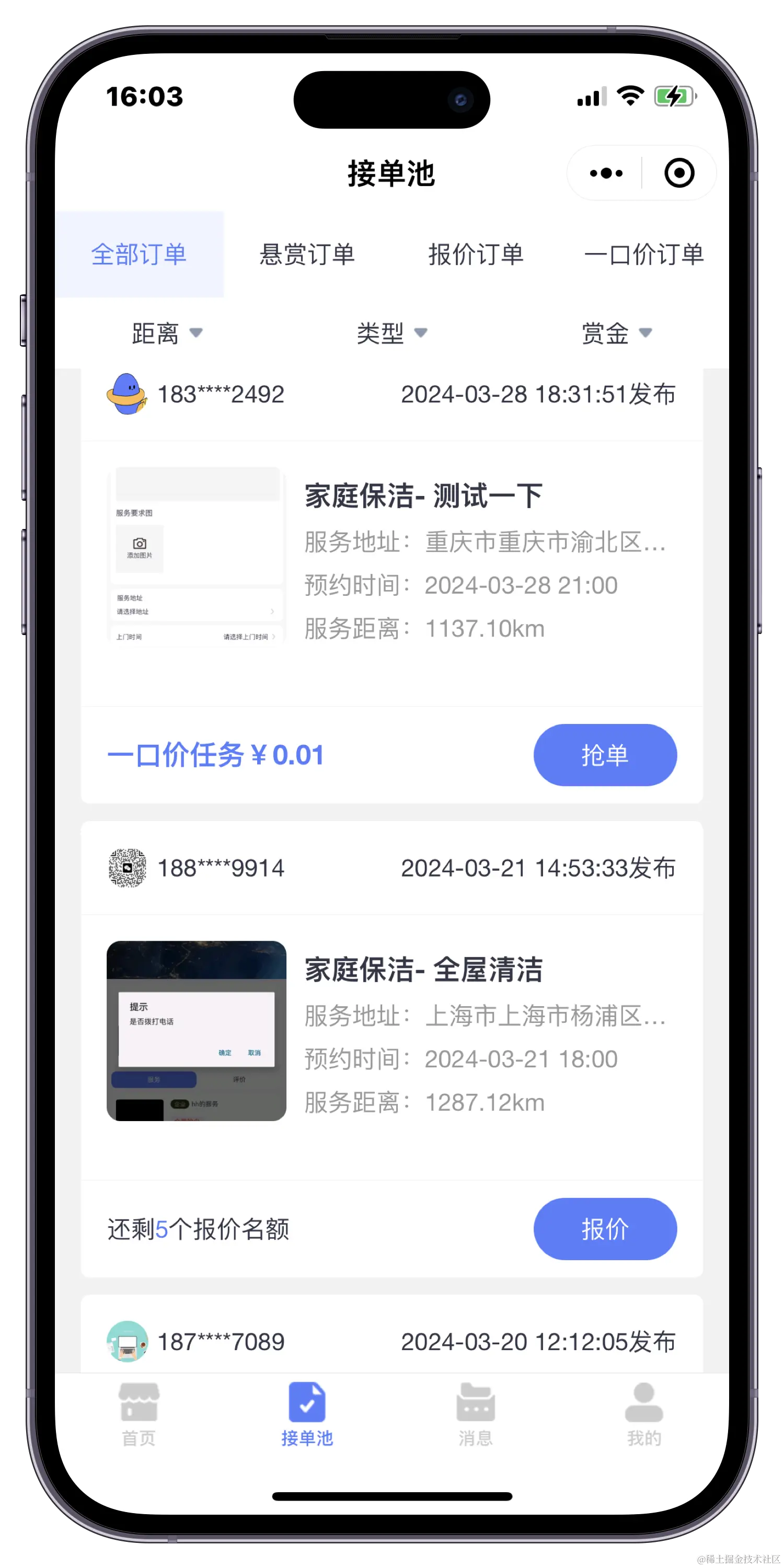Switch to the 报价订单 tab
The height and width of the screenshot is (1568, 784).
476,255
